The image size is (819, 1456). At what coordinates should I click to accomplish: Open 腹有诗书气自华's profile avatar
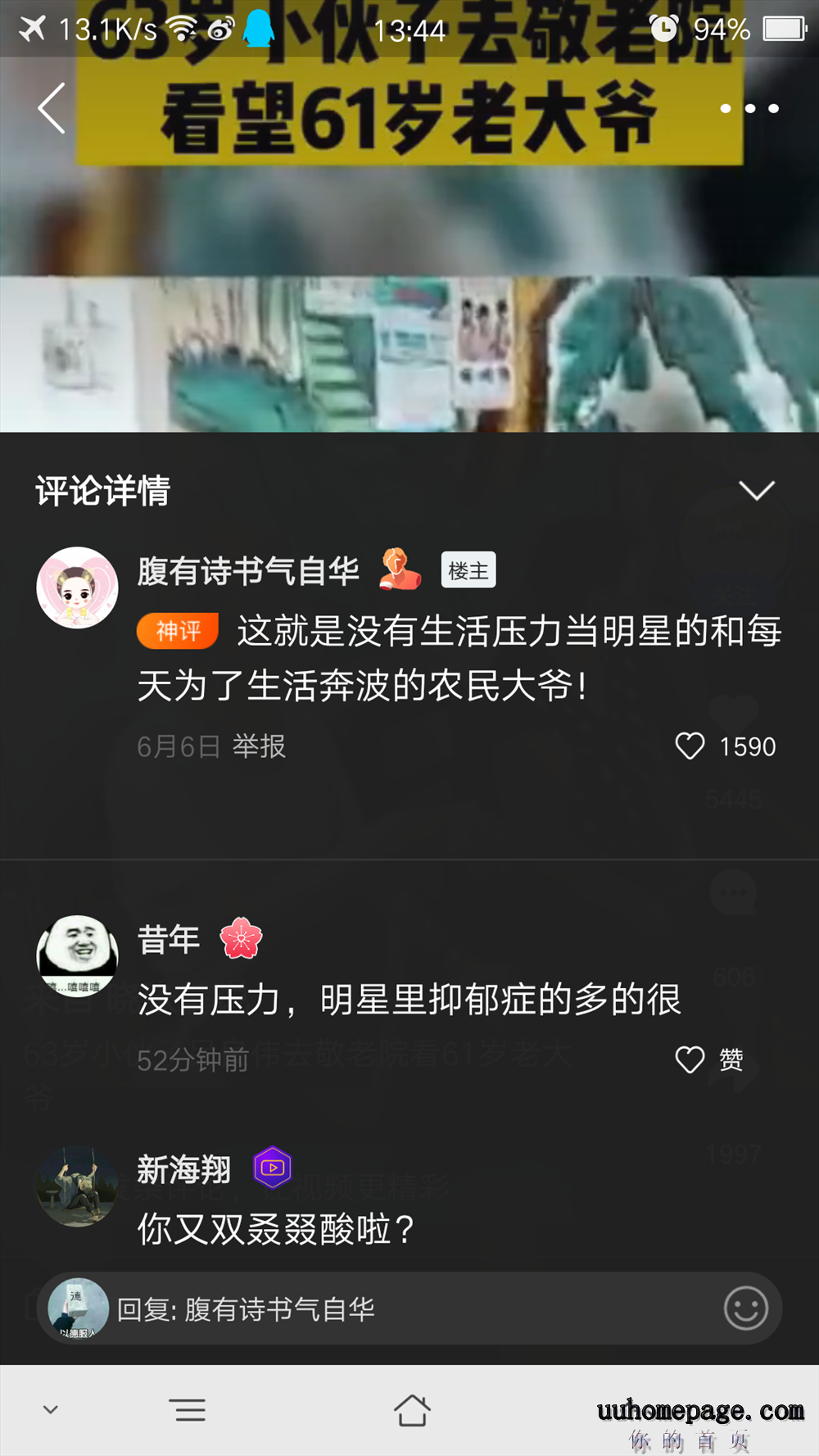click(78, 587)
